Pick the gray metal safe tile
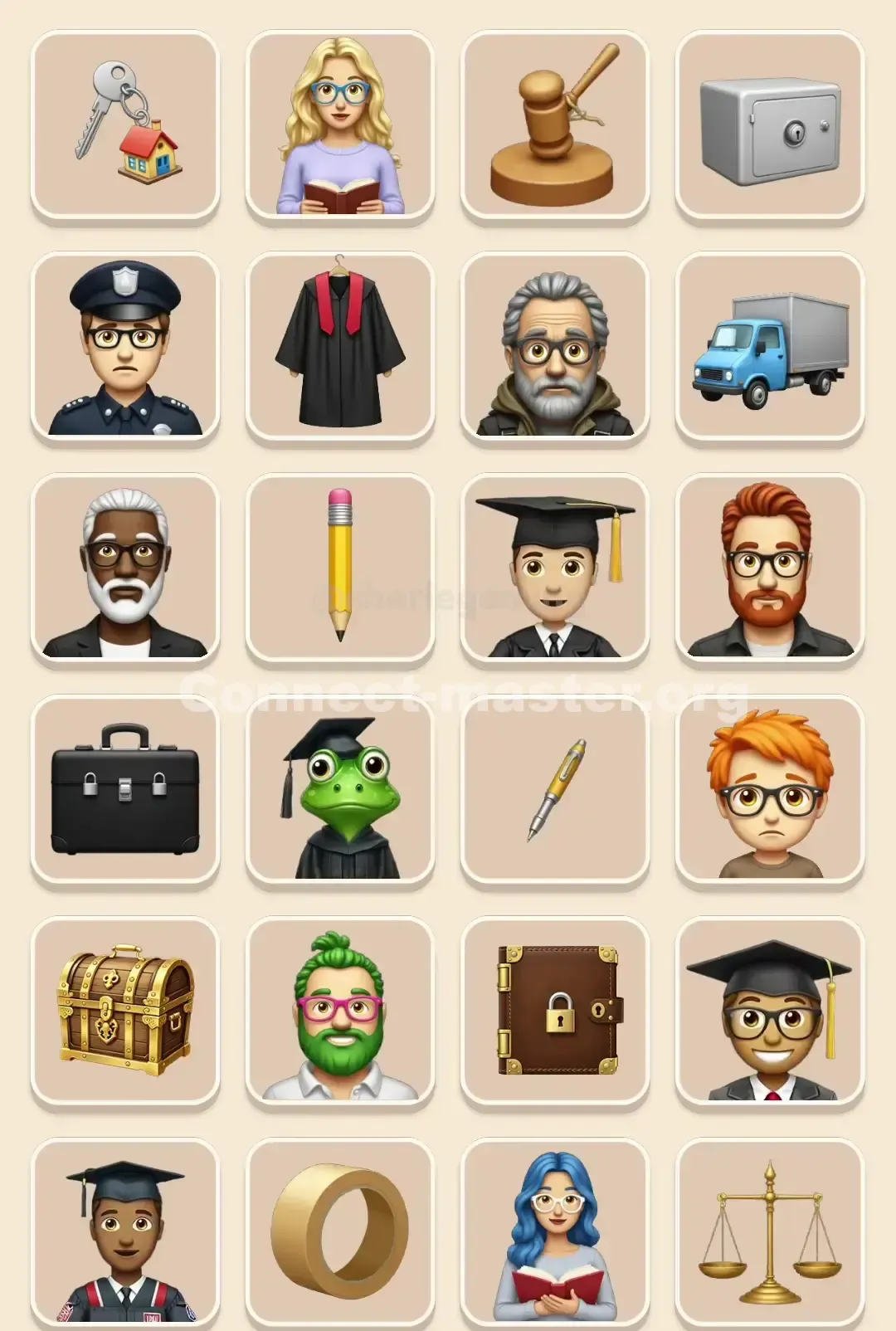Image resolution: width=896 pixels, height=1331 pixels. 770,125
